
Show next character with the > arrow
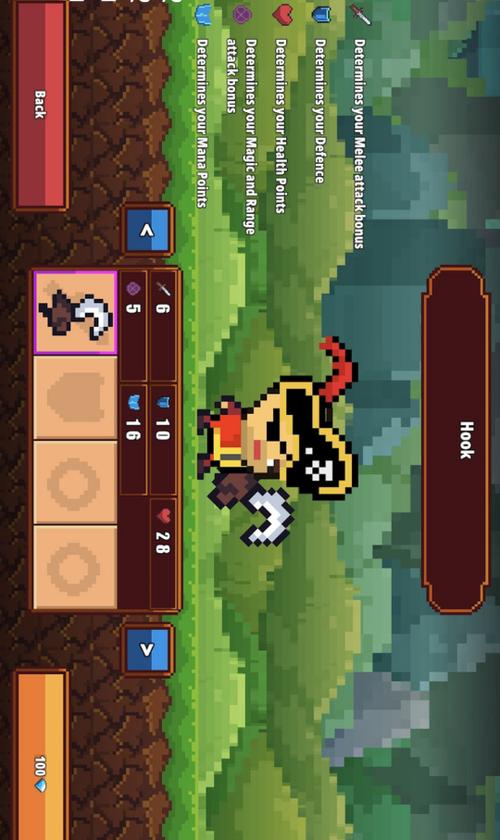pyautogui.click(x=147, y=649)
